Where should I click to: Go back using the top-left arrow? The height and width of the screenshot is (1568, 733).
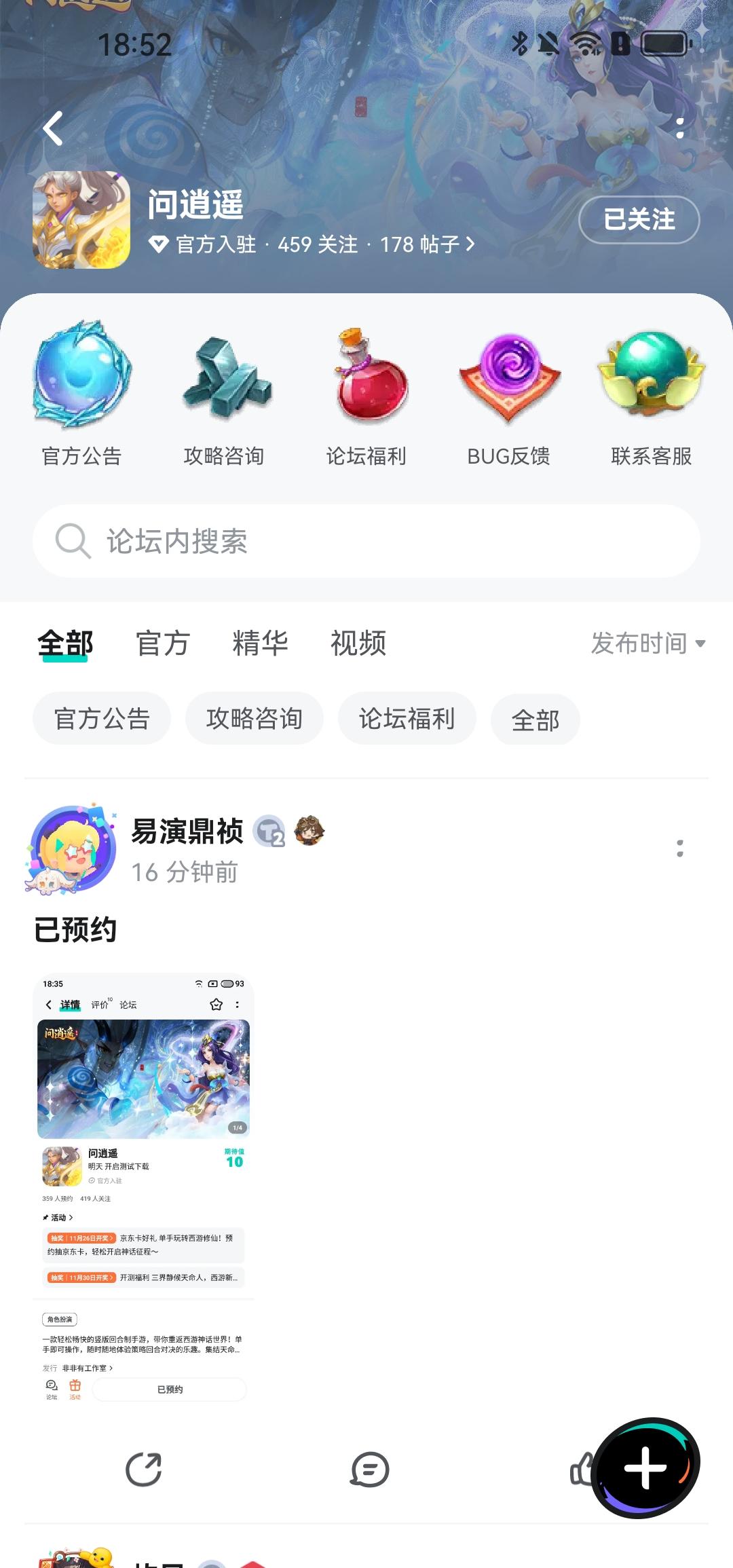pos(52,128)
